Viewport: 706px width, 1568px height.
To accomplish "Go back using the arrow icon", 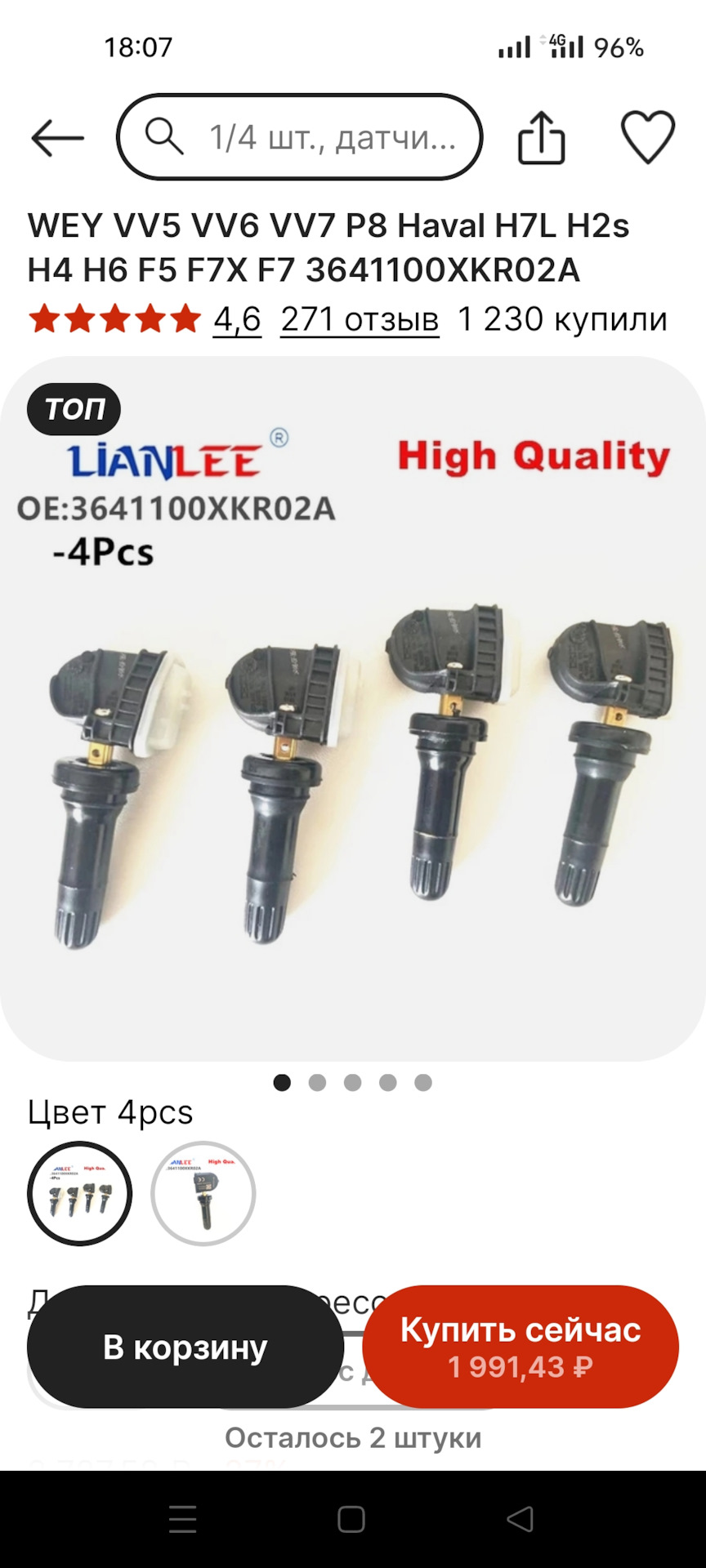I will point(57,138).
